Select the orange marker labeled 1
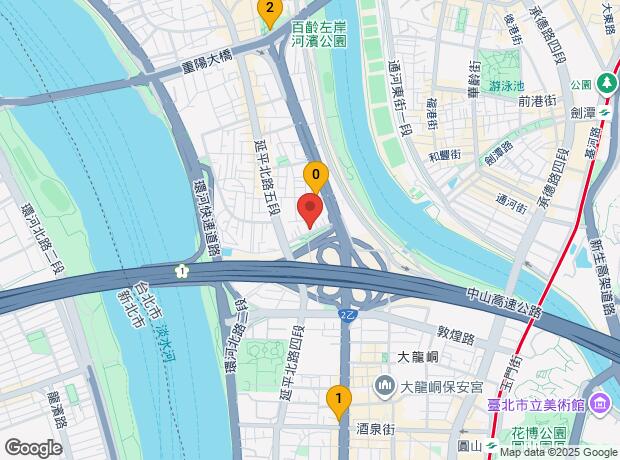Viewport: 620px width, 460px height. click(338, 402)
